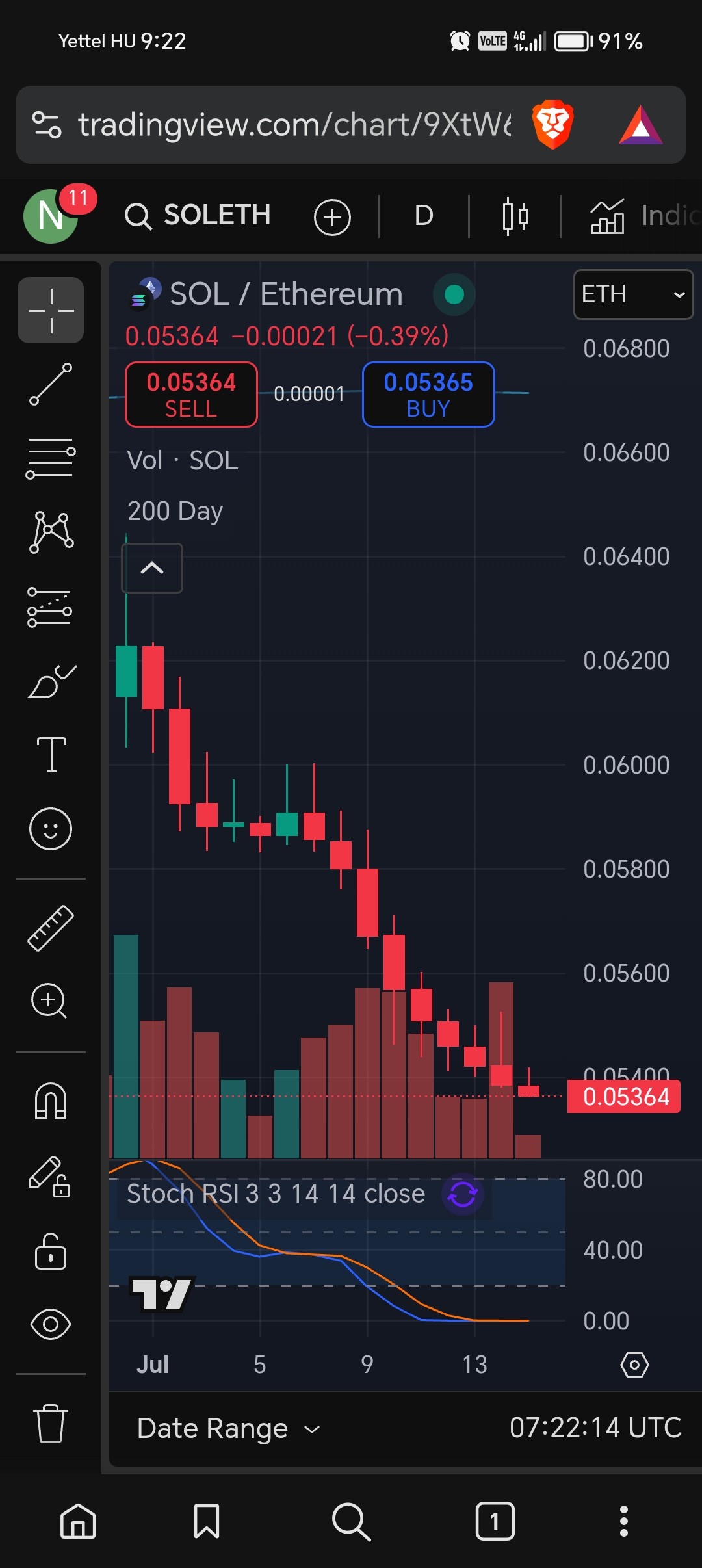Open the candlestick chart style menu

515,216
